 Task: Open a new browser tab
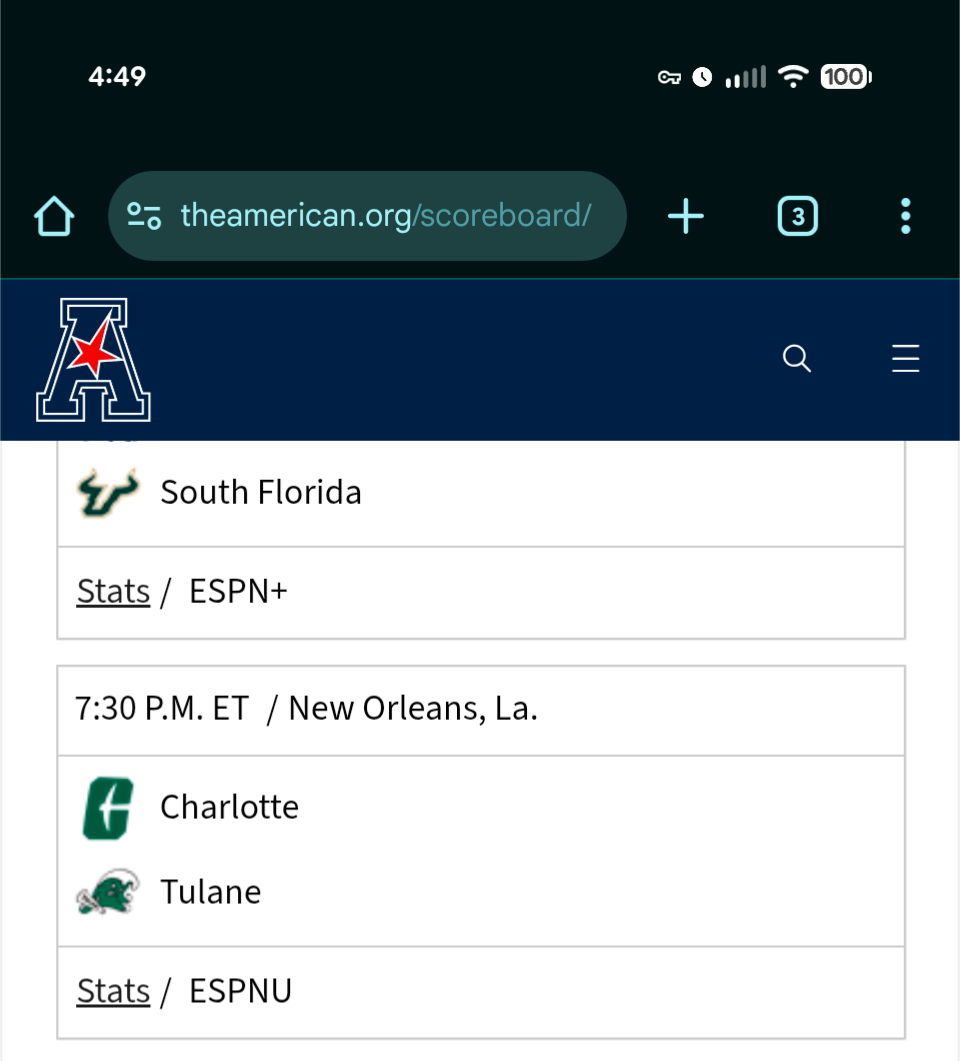[686, 216]
